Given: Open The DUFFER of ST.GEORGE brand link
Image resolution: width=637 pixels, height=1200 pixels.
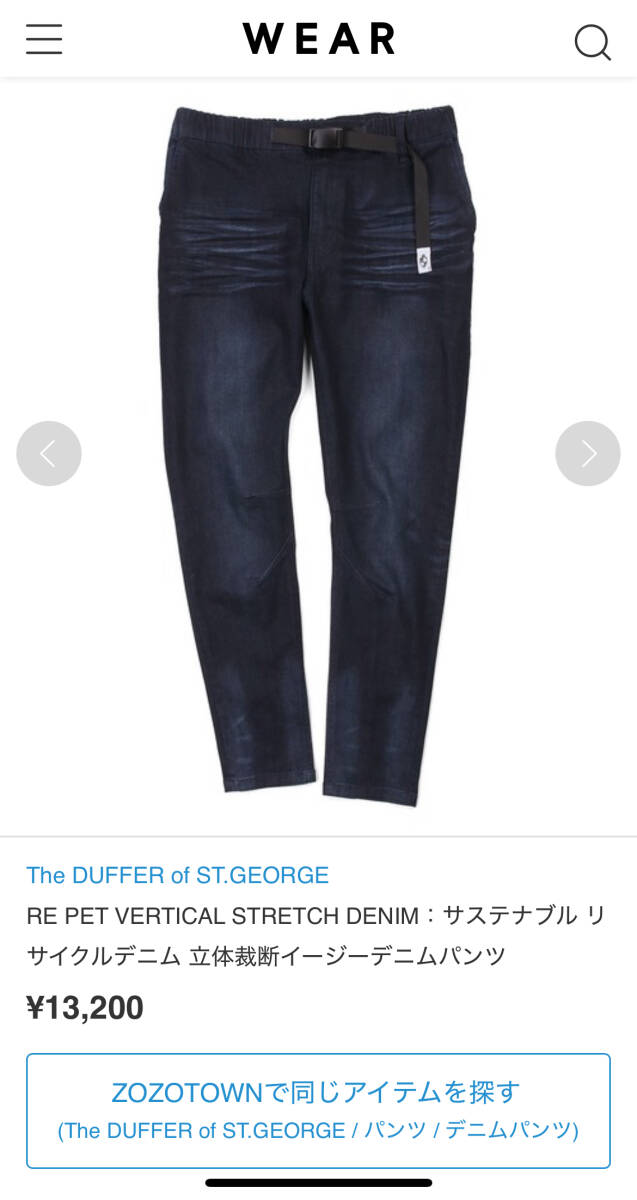Looking at the screenshot, I should [177, 875].
